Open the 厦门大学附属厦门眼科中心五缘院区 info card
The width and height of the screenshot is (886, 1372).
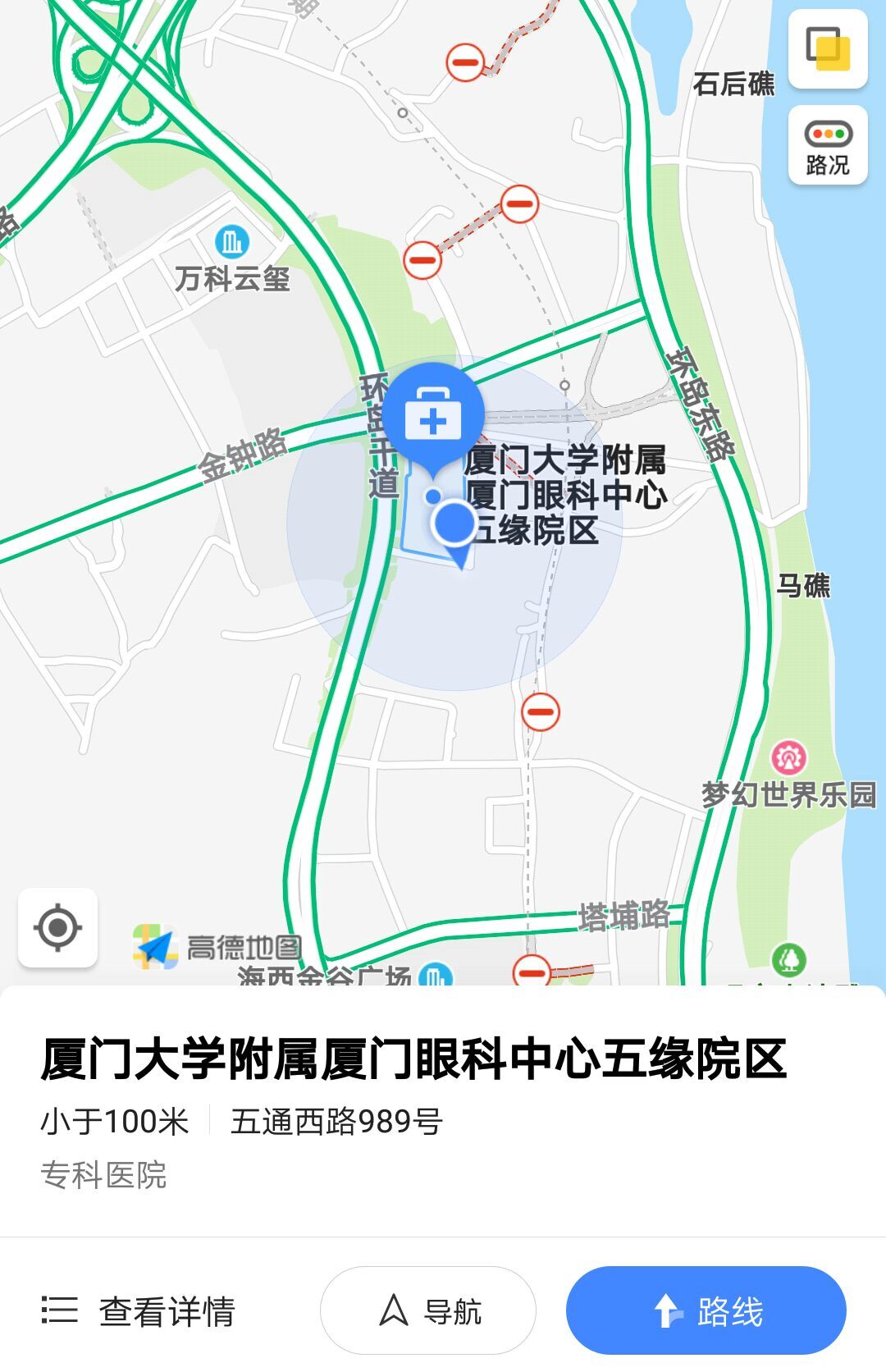coord(413,1059)
